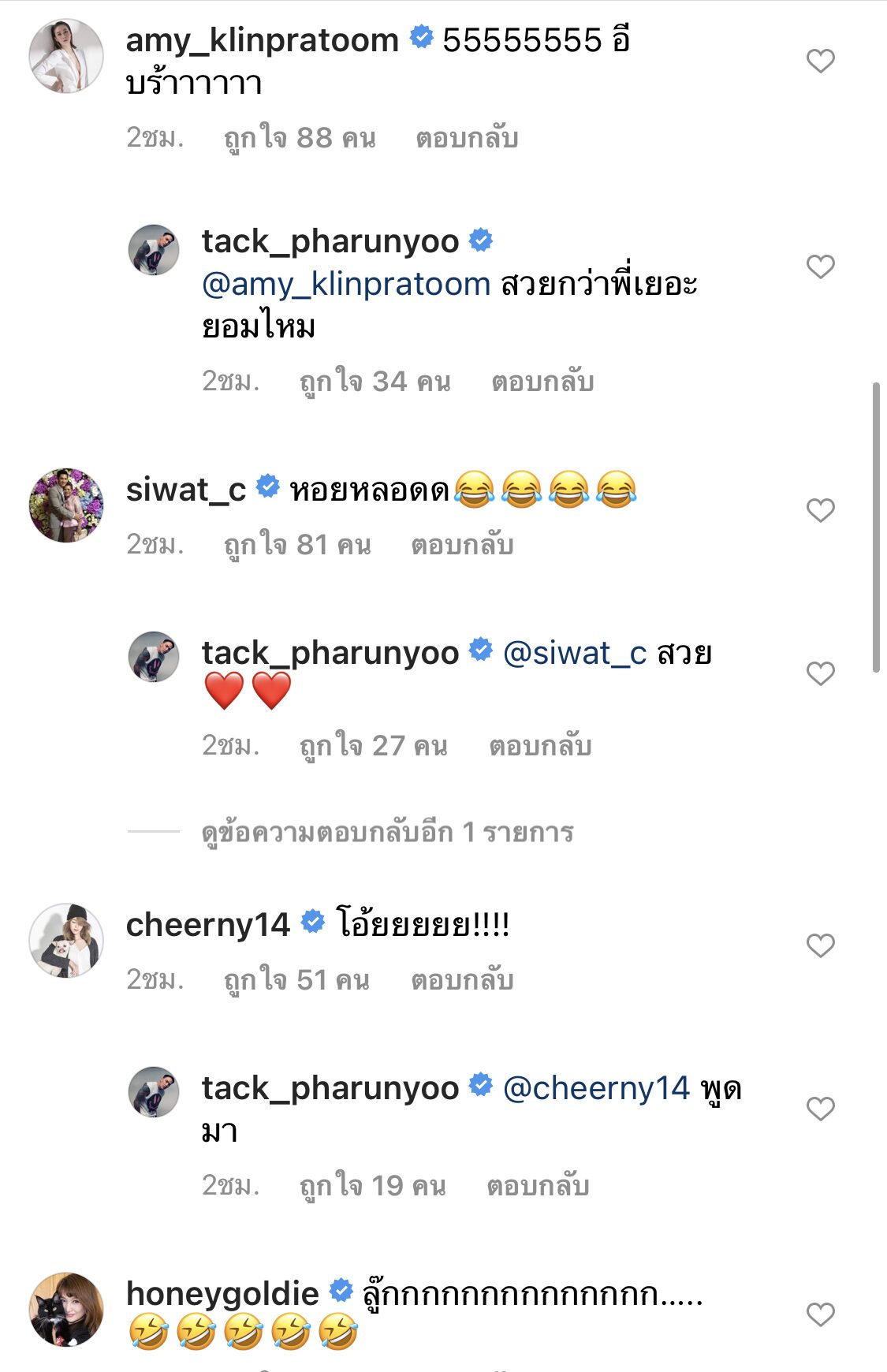Reply to cheerny14's comment
887x1372 pixels.
462,980
